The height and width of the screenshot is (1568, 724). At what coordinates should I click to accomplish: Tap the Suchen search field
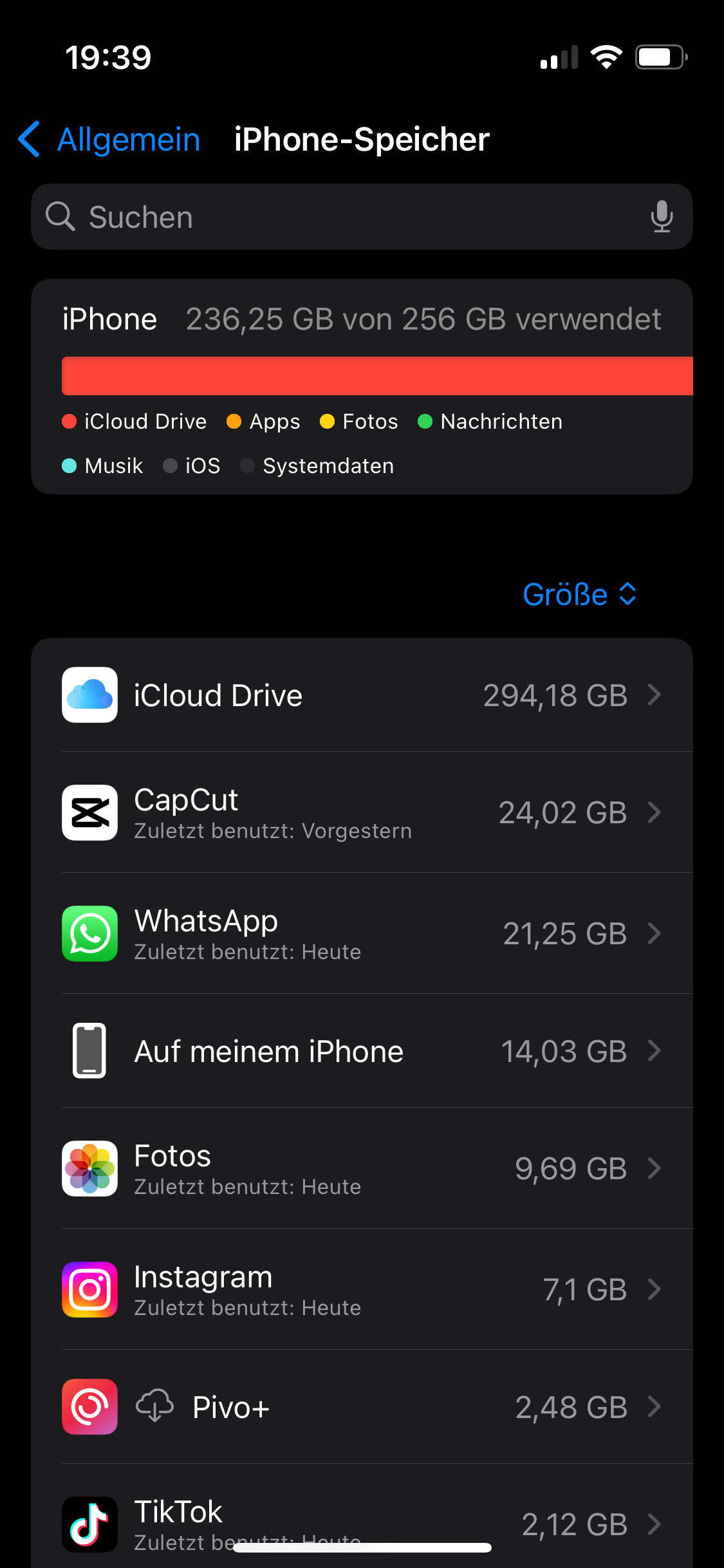[348, 217]
